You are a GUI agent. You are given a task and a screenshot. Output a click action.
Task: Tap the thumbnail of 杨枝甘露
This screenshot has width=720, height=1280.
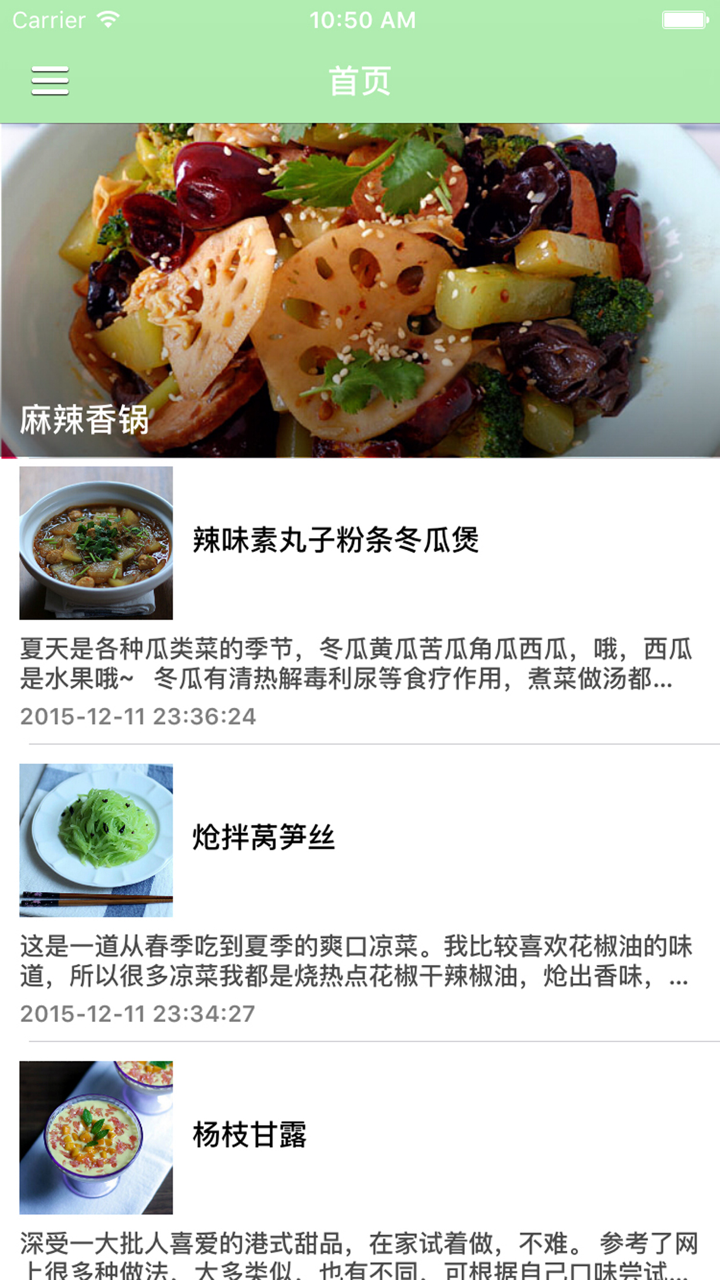(x=96, y=1136)
